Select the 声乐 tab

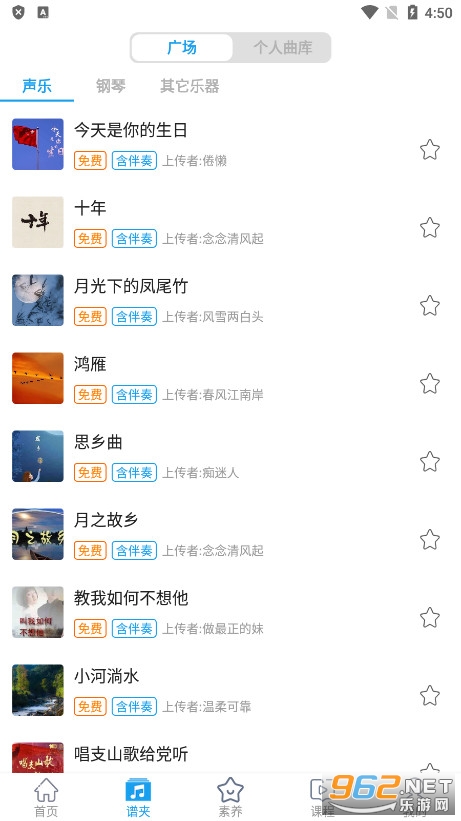click(37, 86)
